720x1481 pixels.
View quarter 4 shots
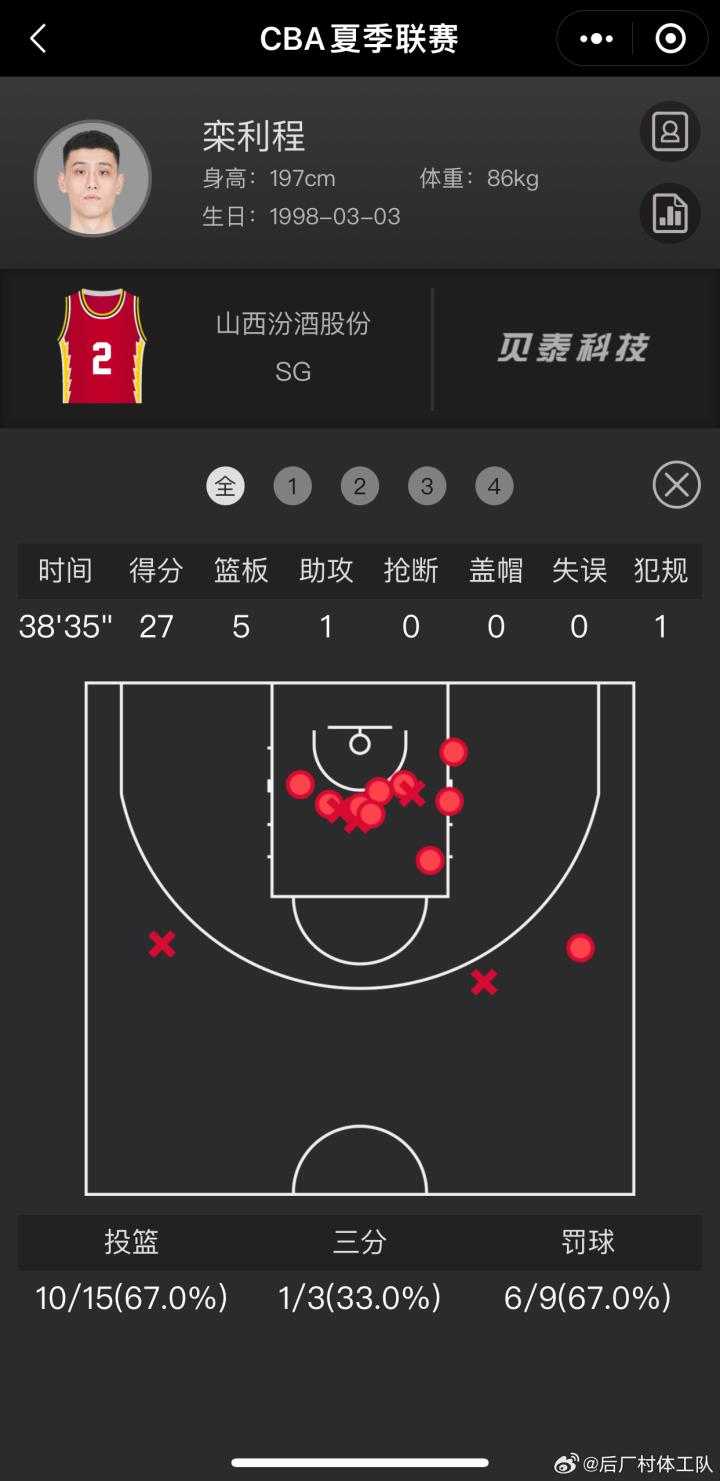pos(494,487)
